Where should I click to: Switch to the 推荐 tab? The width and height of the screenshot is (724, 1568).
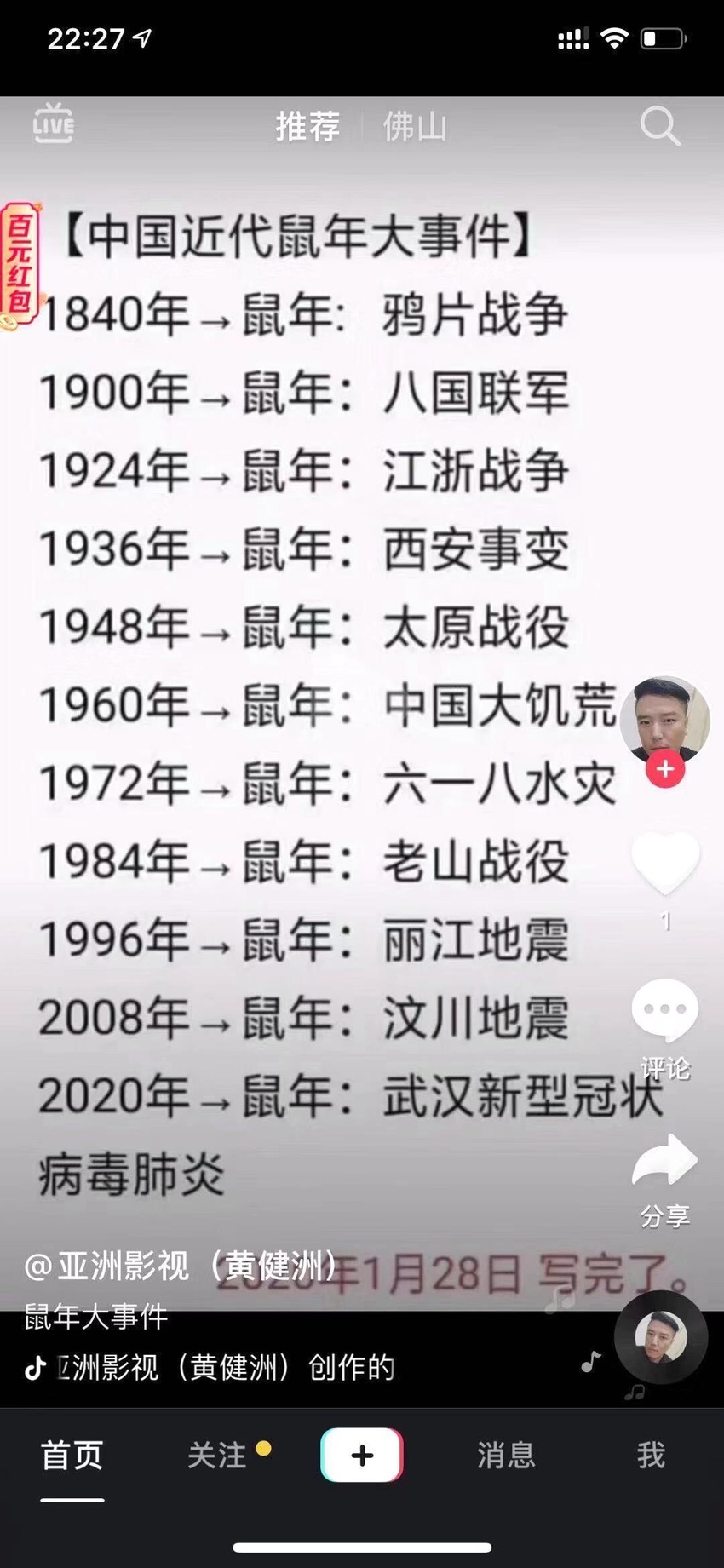tap(307, 127)
